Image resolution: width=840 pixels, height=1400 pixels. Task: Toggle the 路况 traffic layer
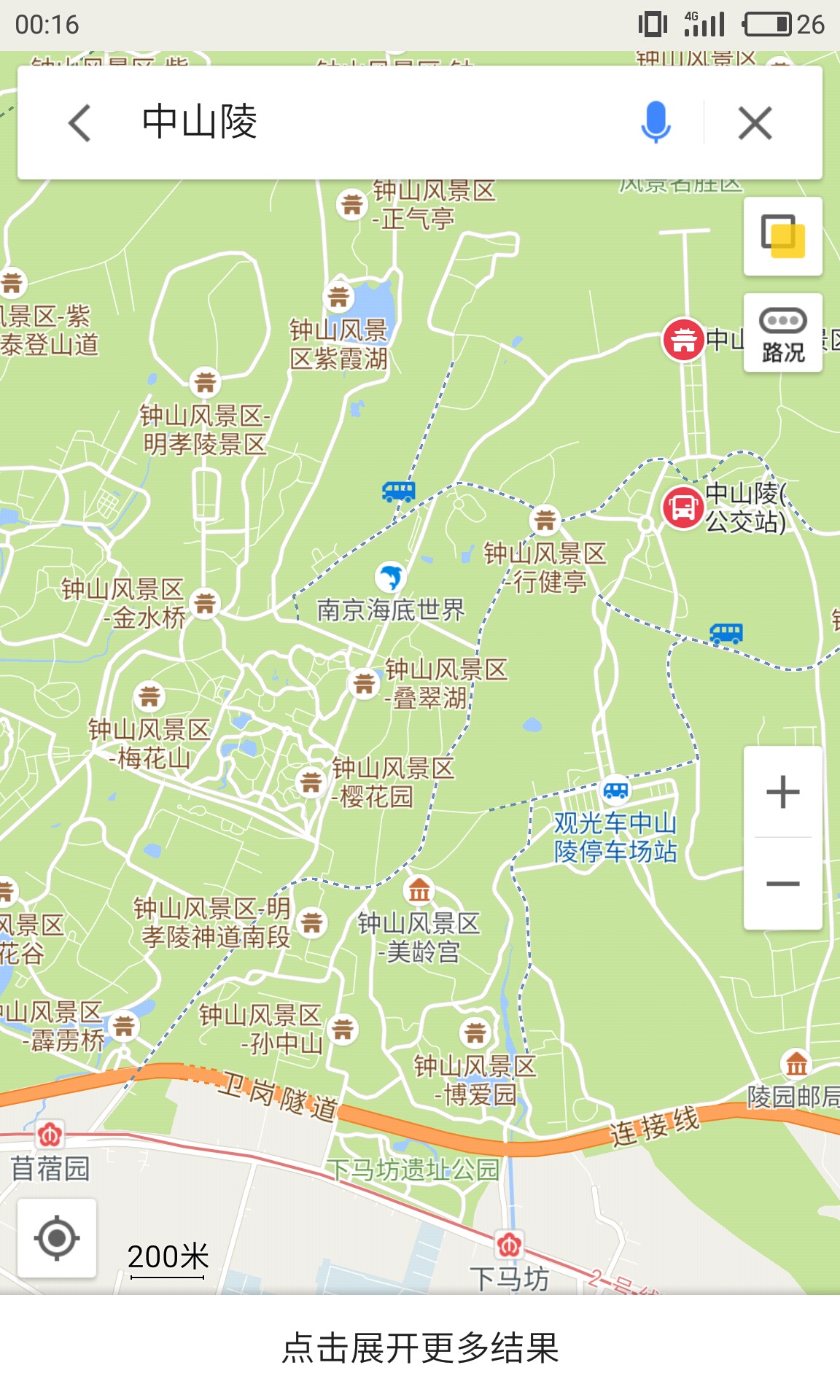point(783,334)
